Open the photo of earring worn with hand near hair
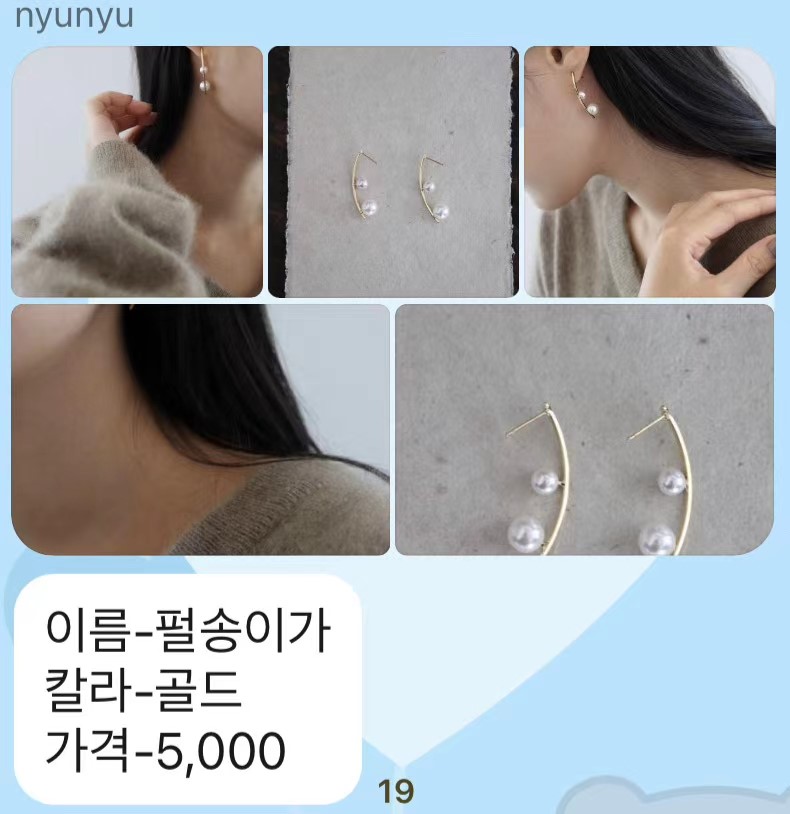 [137, 171]
